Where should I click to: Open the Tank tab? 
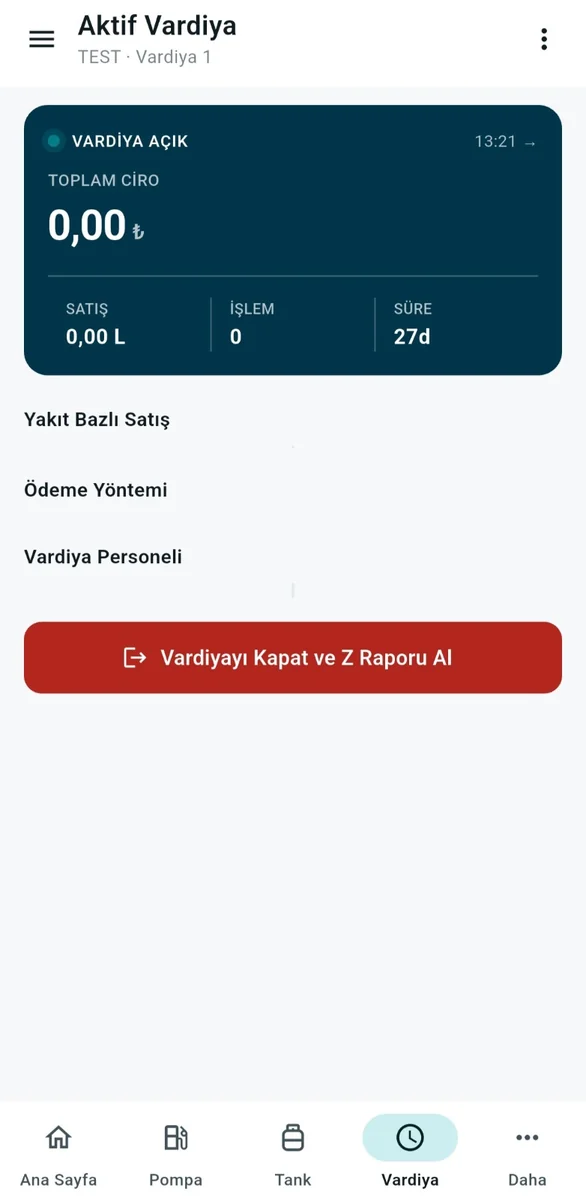(x=293, y=1153)
